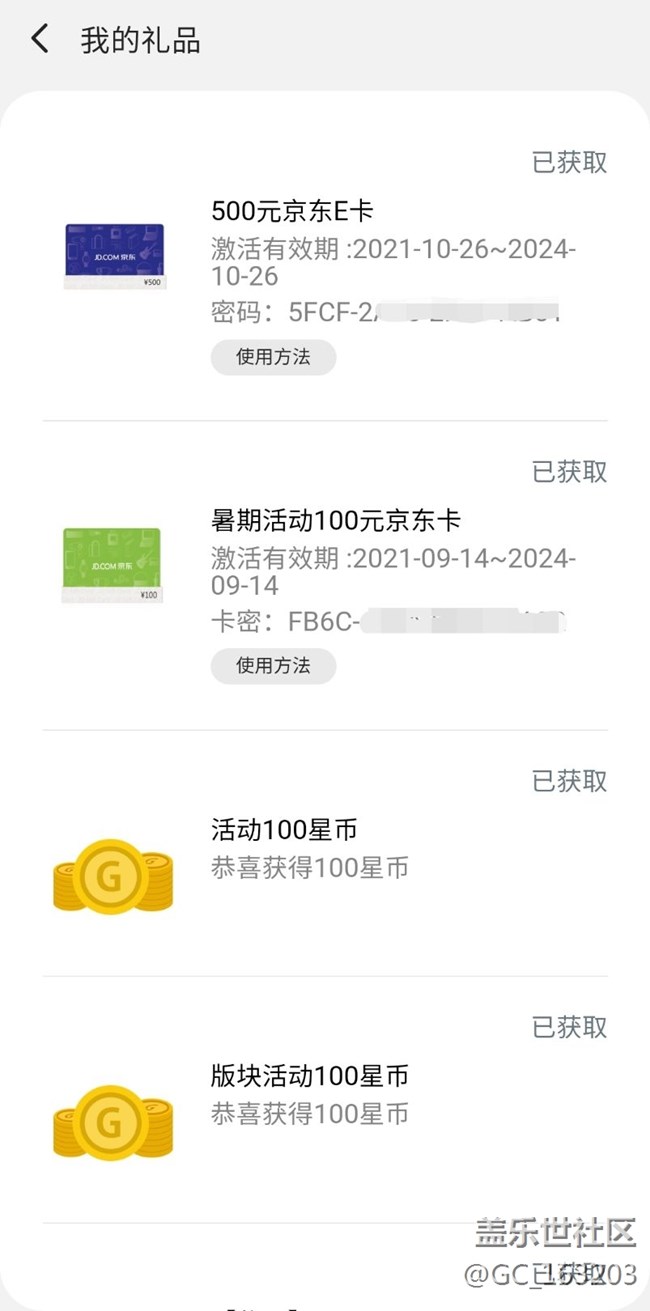Go back from 我的礼品 page
650x1311 pixels.
39,40
